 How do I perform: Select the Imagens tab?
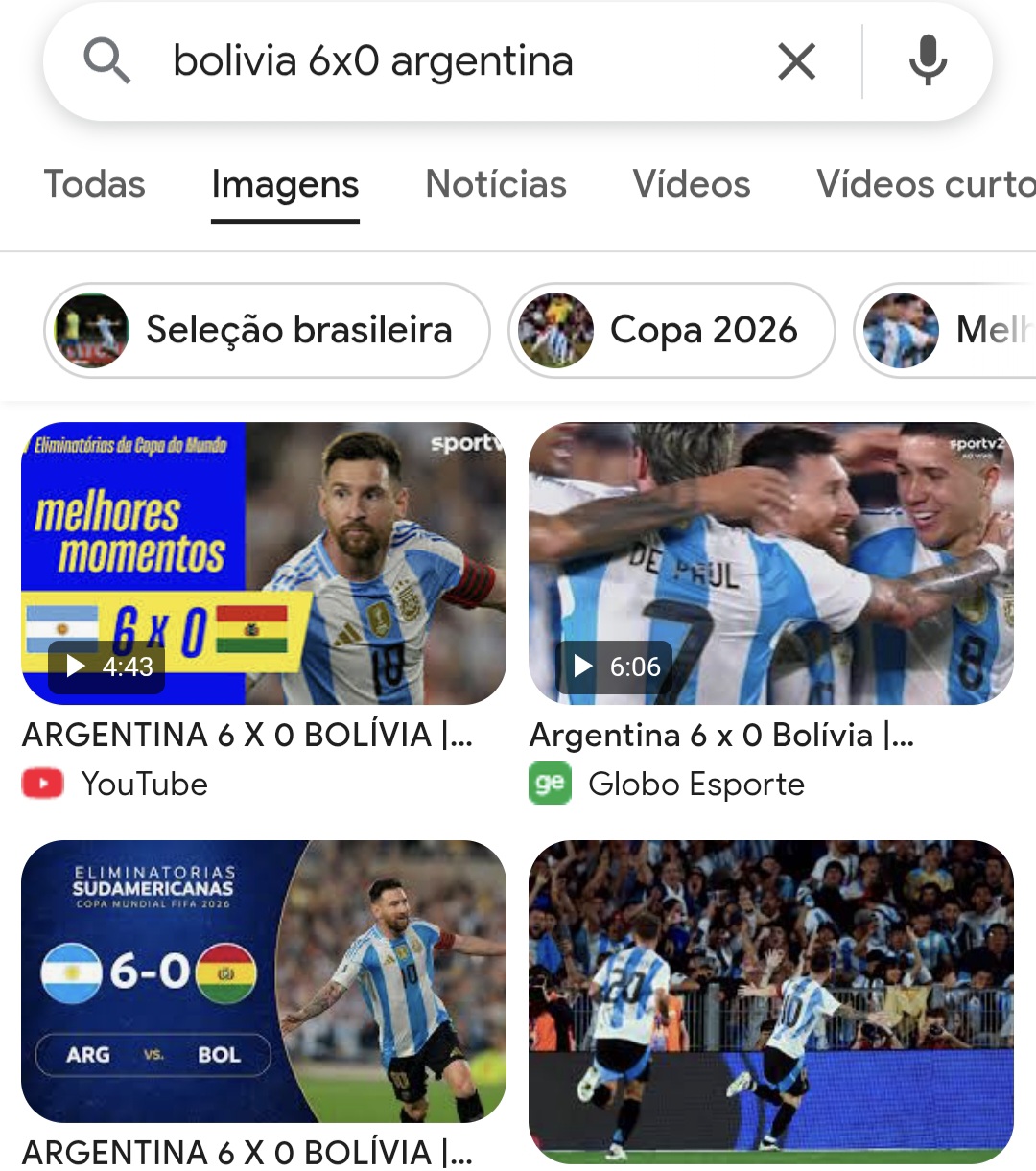click(x=285, y=184)
